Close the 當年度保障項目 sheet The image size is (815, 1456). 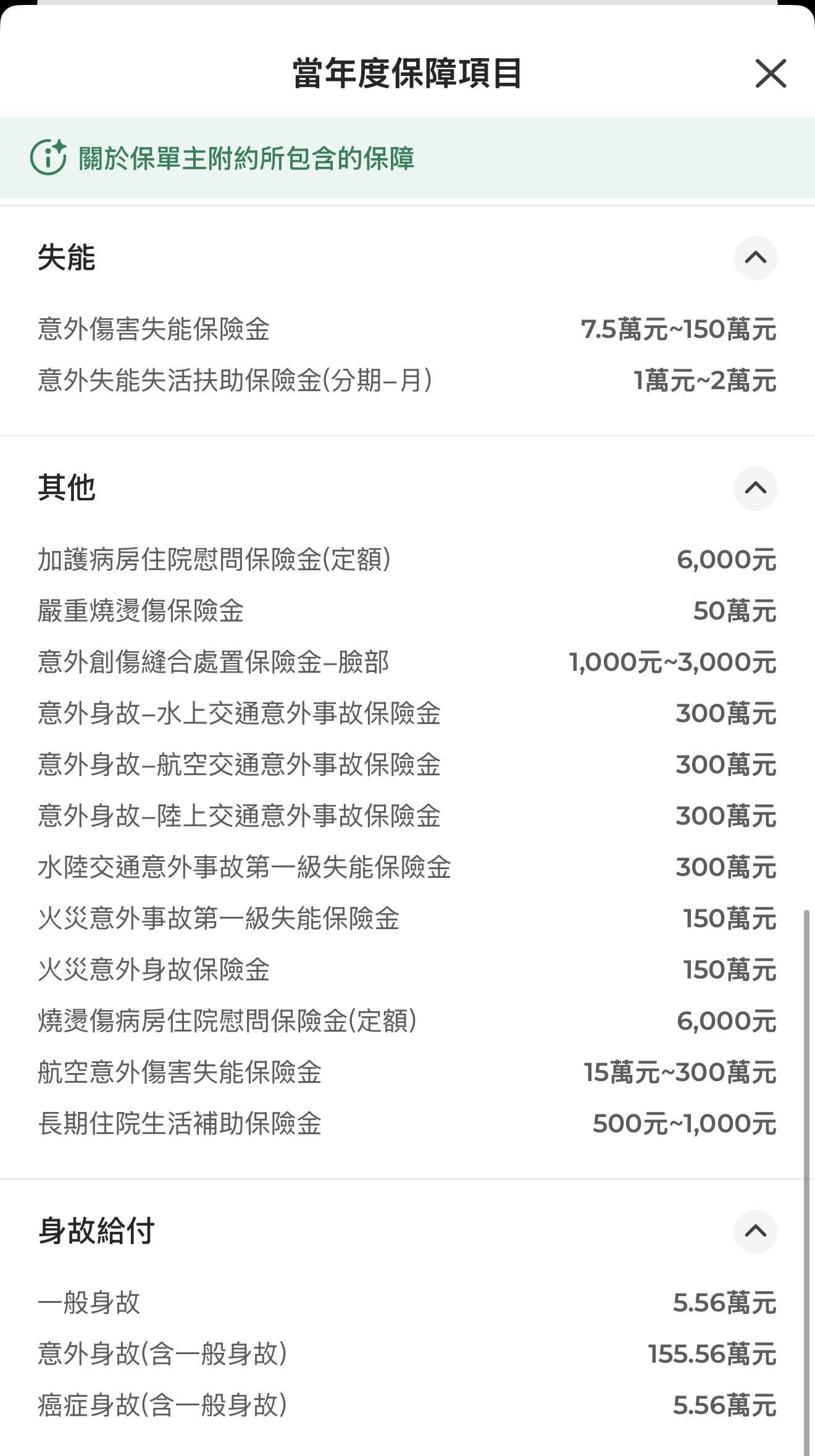771,74
